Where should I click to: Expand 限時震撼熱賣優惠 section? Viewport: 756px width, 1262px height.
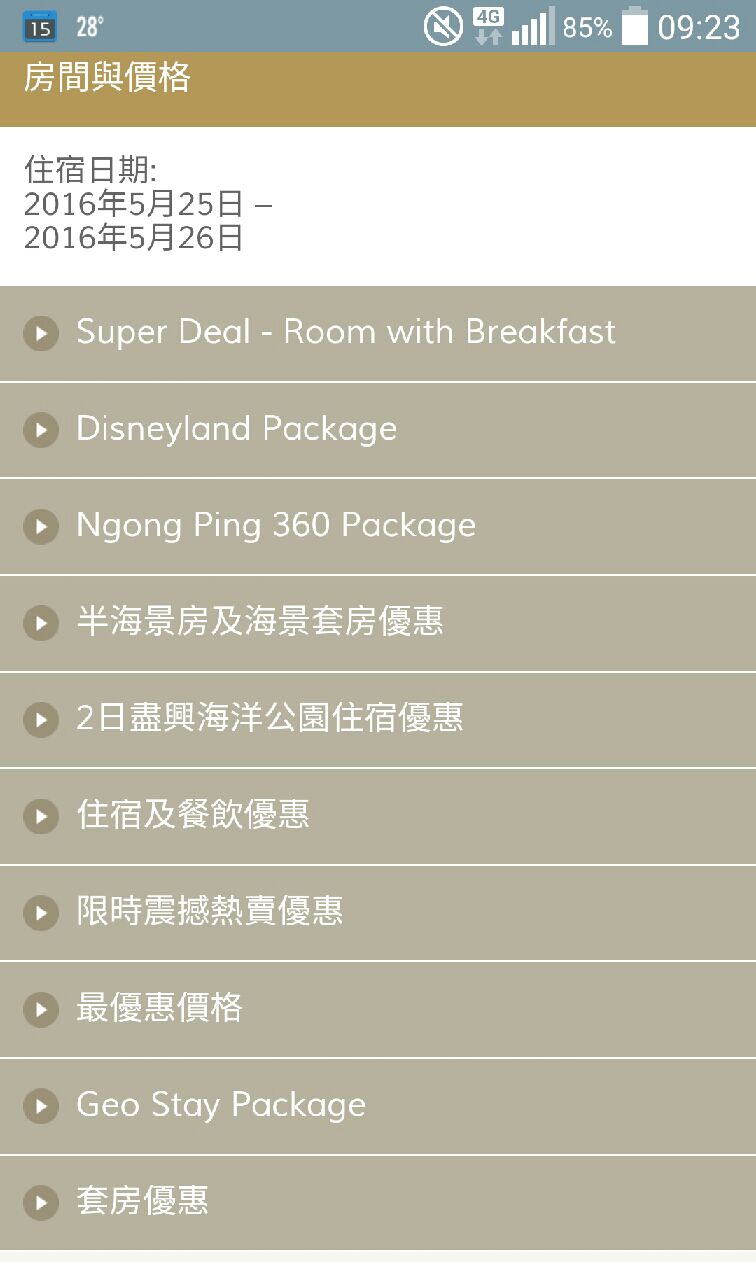coord(378,913)
